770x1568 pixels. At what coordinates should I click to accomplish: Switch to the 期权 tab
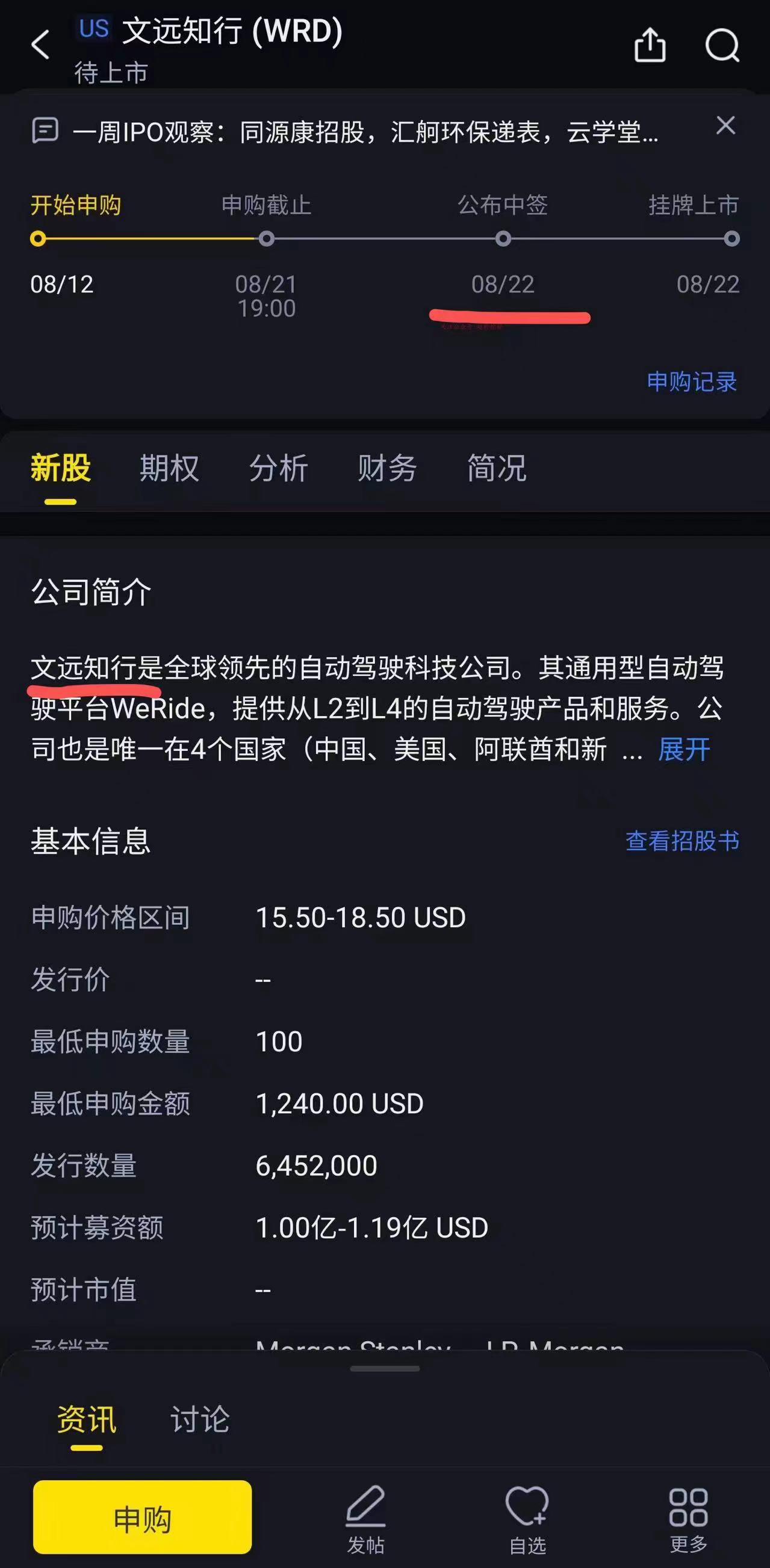click(x=169, y=468)
